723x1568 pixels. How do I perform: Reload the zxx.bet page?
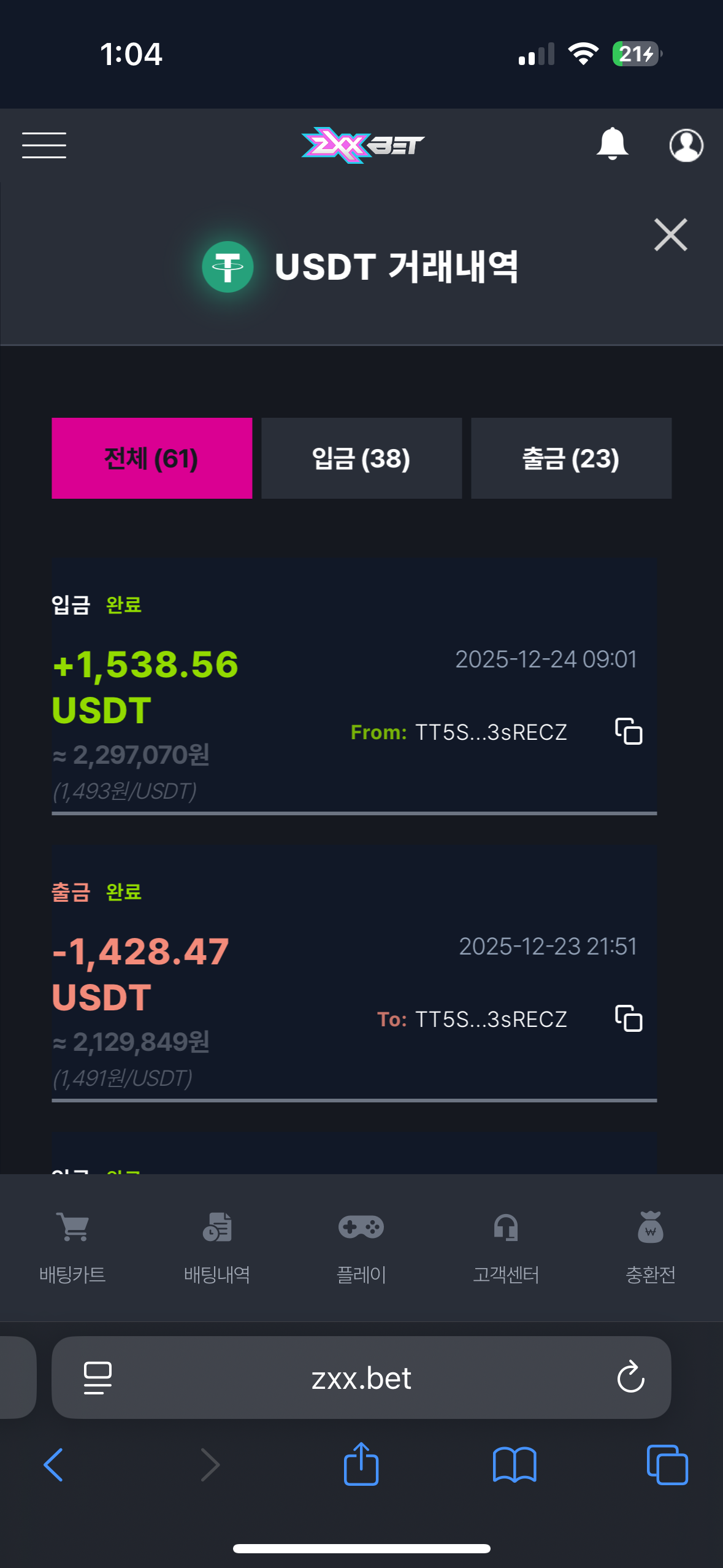pos(630,1378)
